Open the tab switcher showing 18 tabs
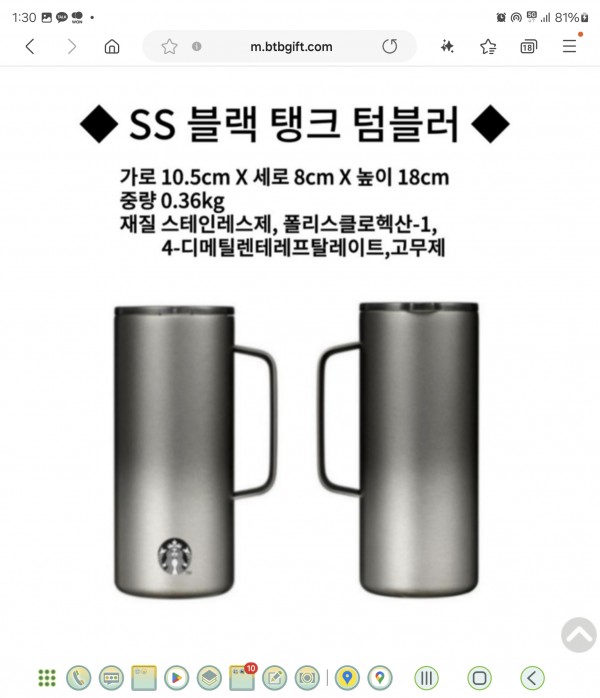 528,46
